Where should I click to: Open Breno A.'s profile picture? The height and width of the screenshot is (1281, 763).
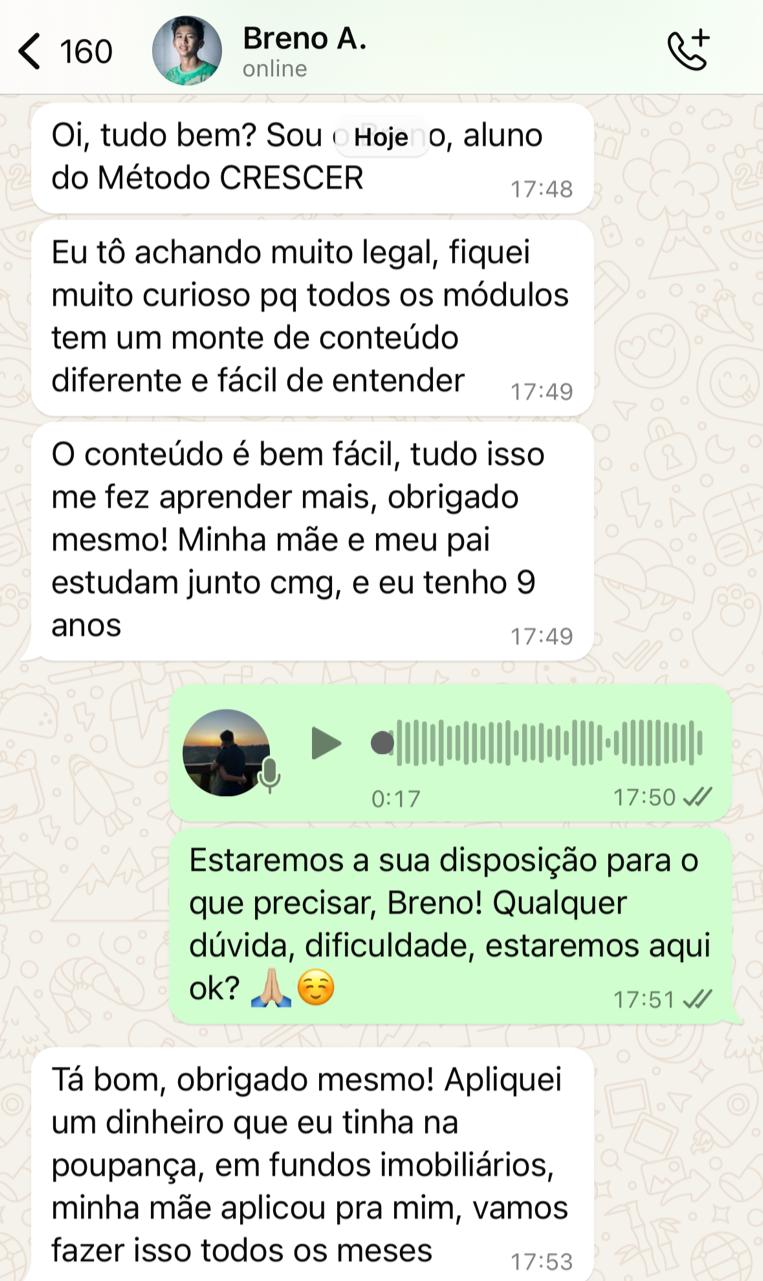(187, 51)
